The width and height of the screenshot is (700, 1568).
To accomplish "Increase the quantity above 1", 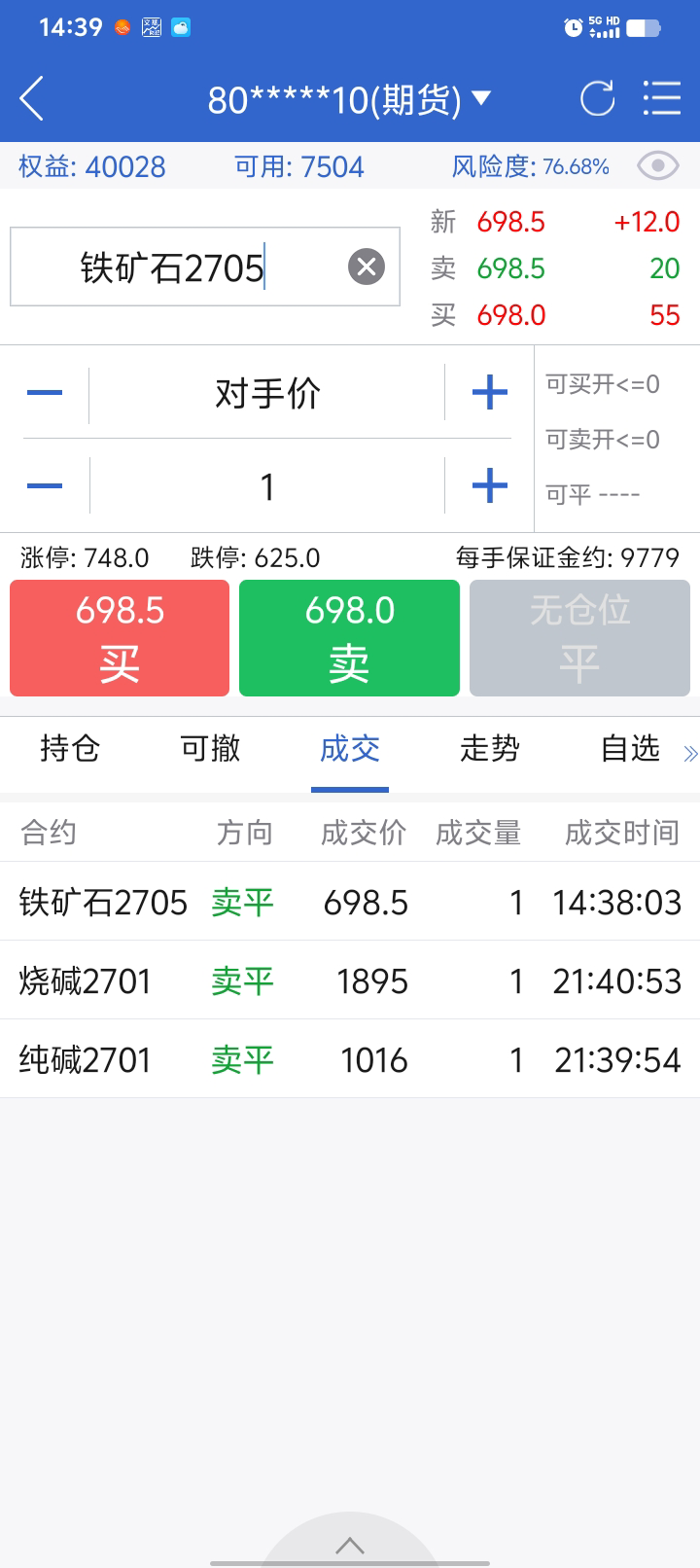I will coord(489,485).
